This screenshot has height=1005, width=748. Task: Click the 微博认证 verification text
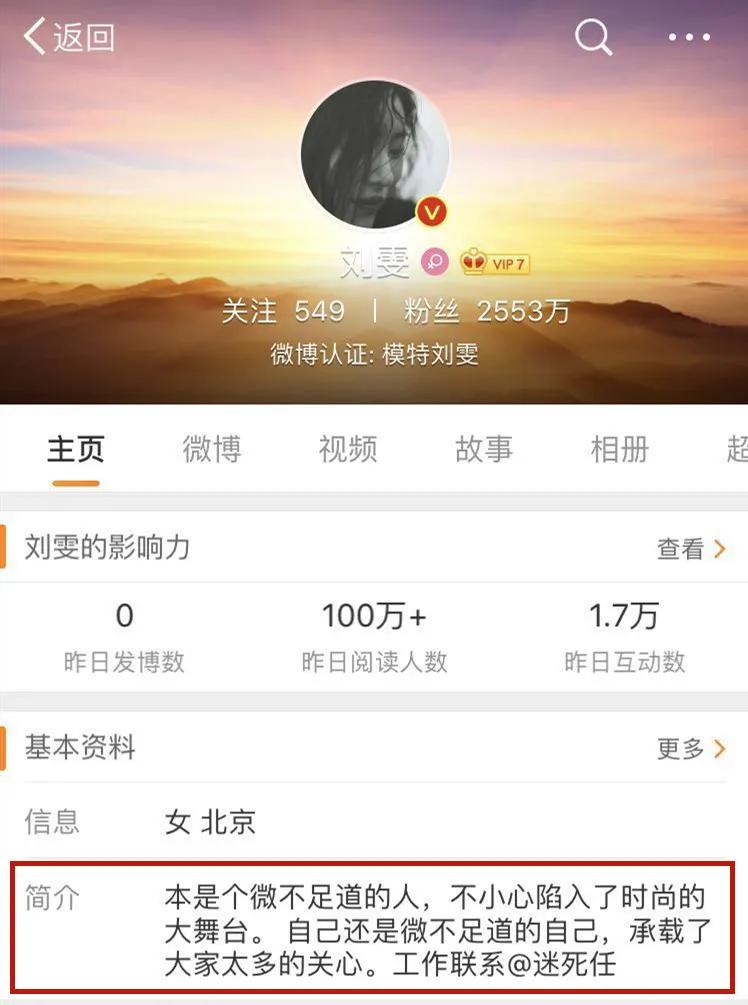[375, 355]
